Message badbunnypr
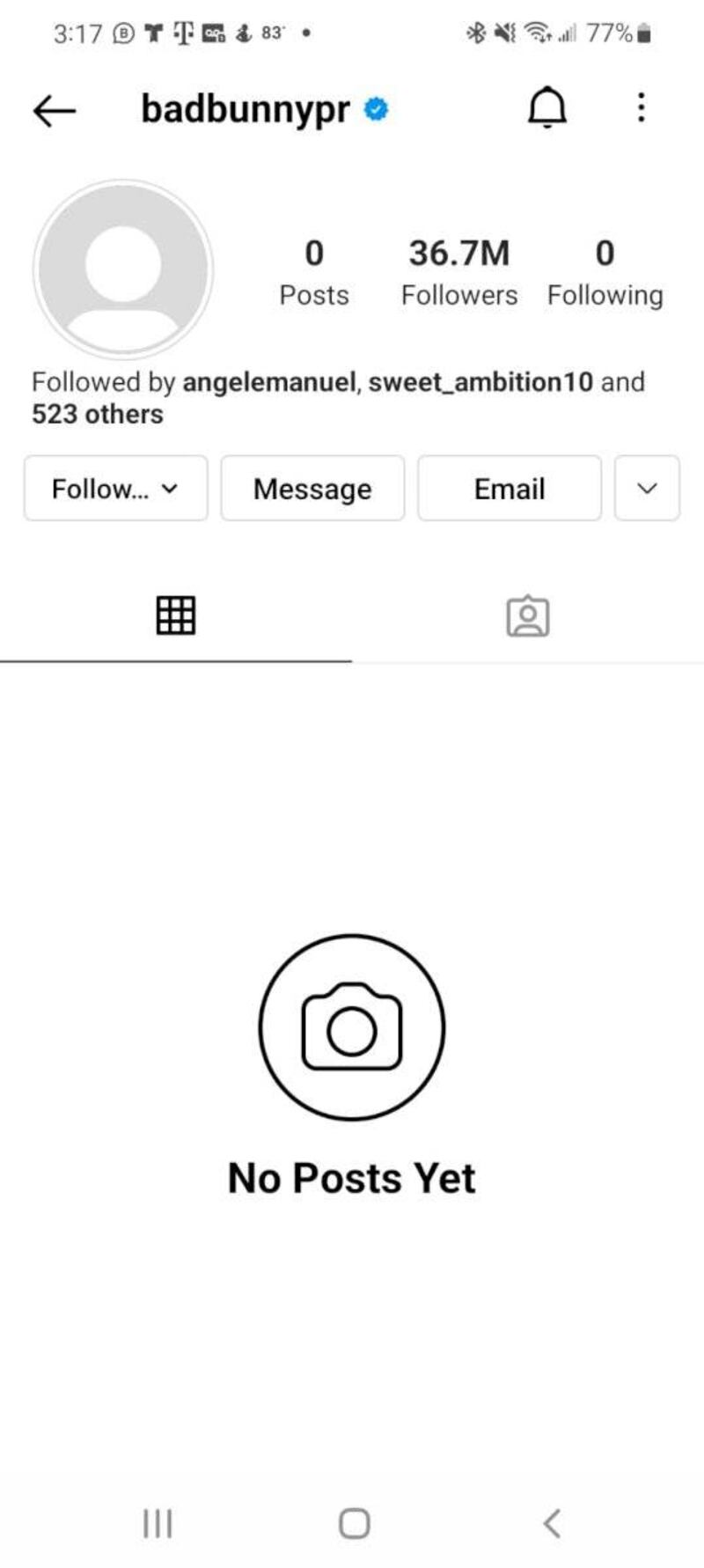The height and width of the screenshot is (1568, 704). [x=312, y=489]
